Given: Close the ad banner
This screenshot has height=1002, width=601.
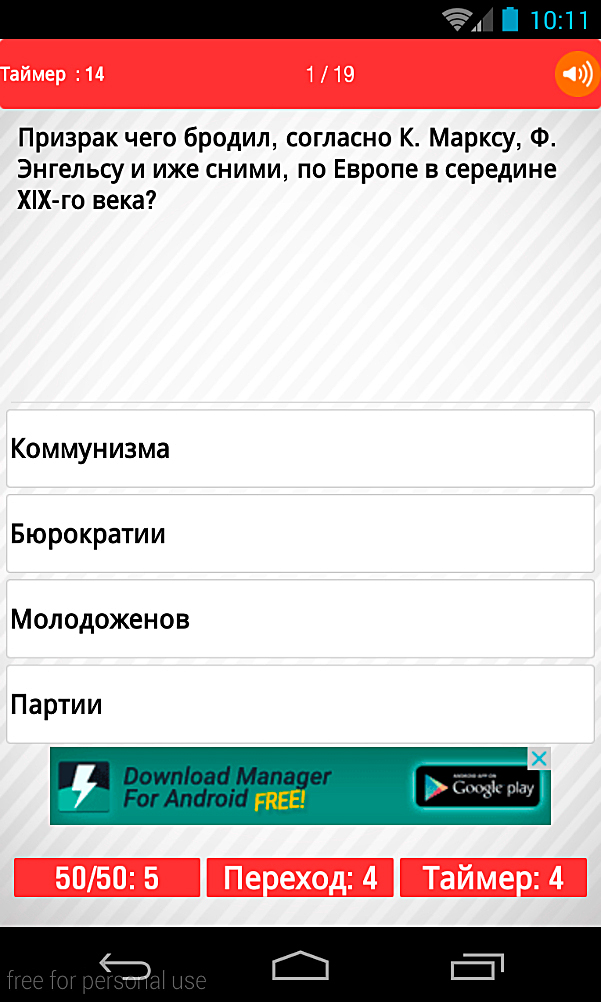Looking at the screenshot, I should 539,759.
